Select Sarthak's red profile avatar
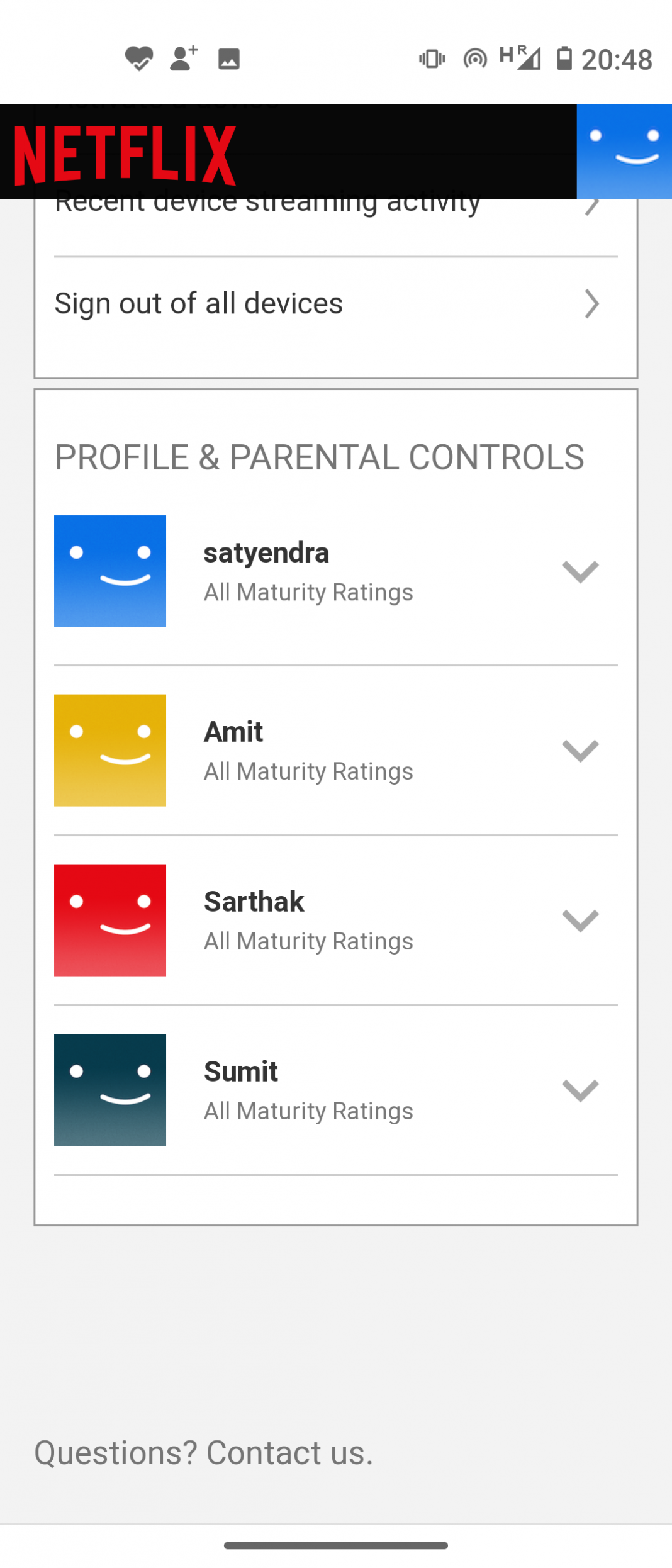This screenshot has height=1568, width=672. (x=109, y=920)
